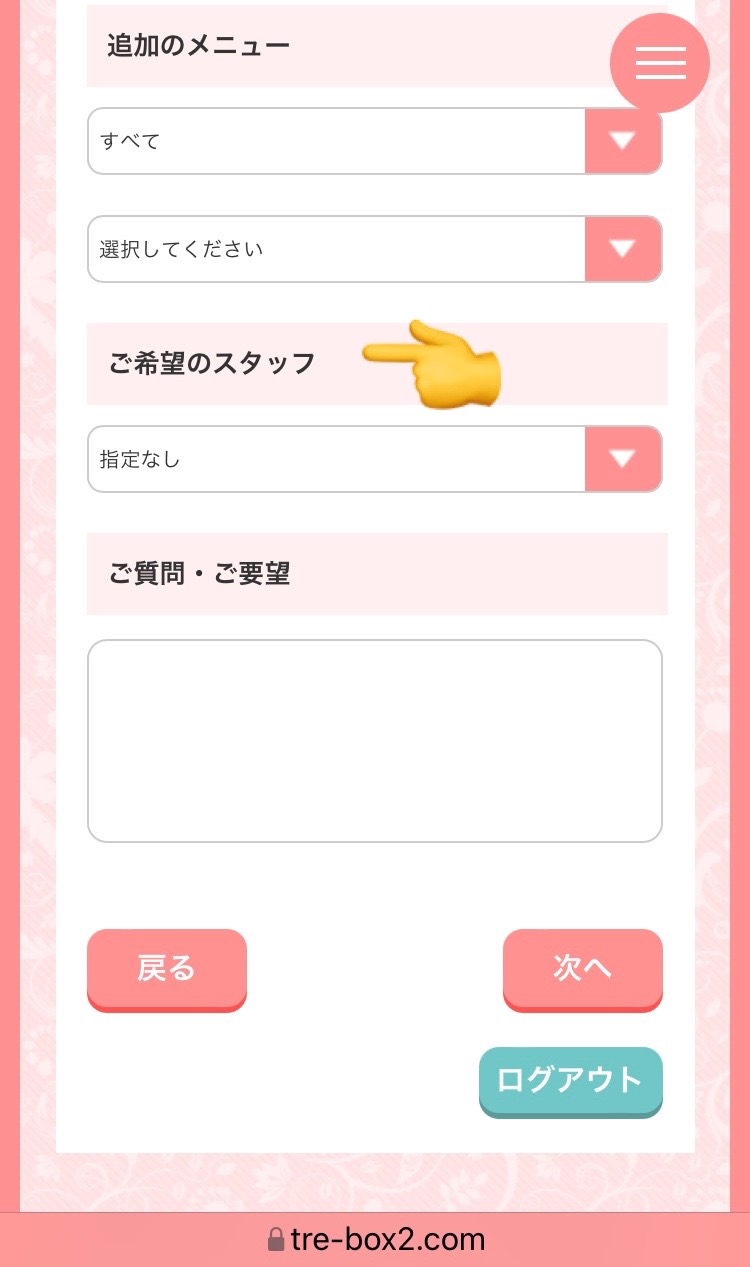Open the hamburger menu button

pos(660,62)
